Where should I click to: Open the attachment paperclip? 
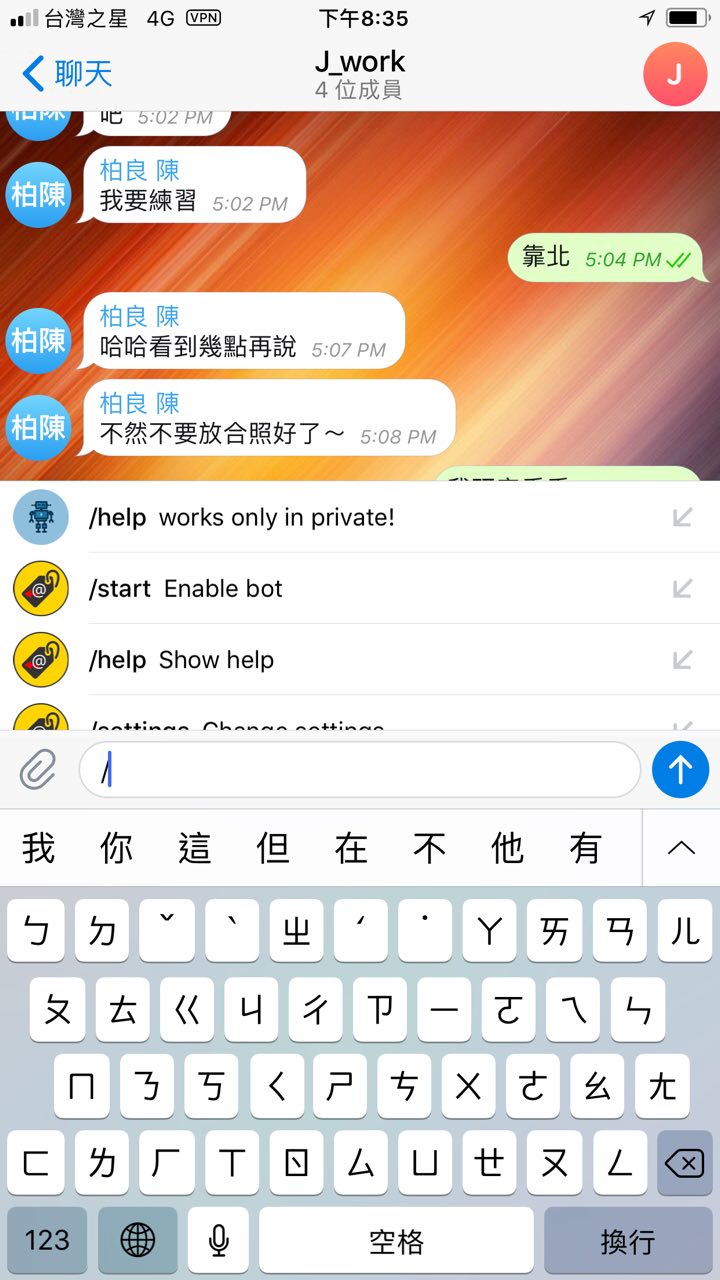pyautogui.click(x=38, y=770)
